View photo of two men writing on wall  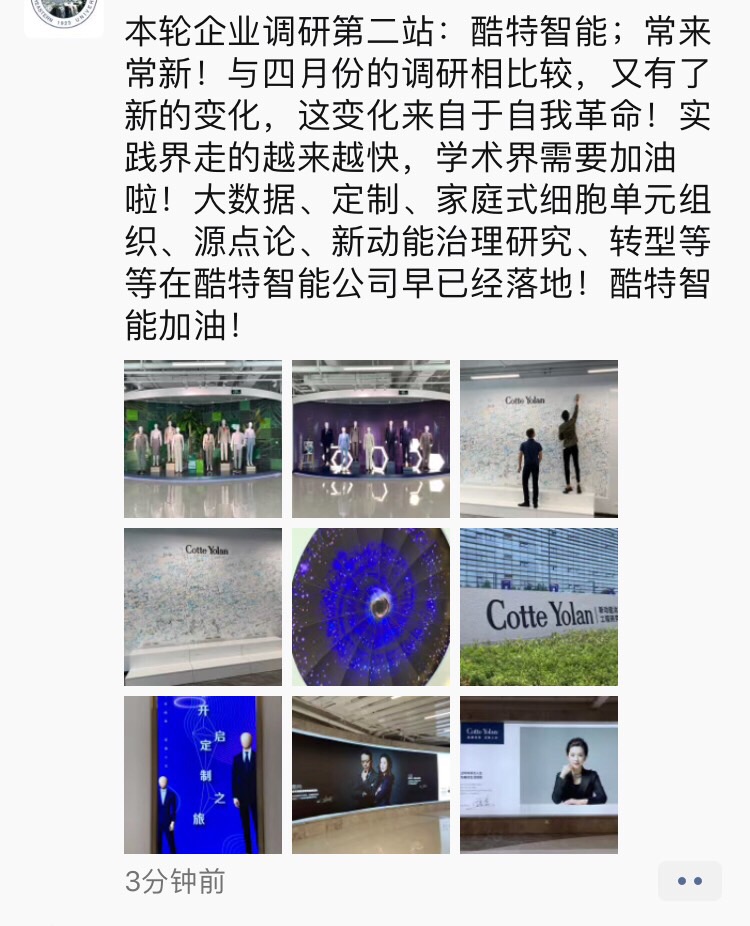[539, 439]
